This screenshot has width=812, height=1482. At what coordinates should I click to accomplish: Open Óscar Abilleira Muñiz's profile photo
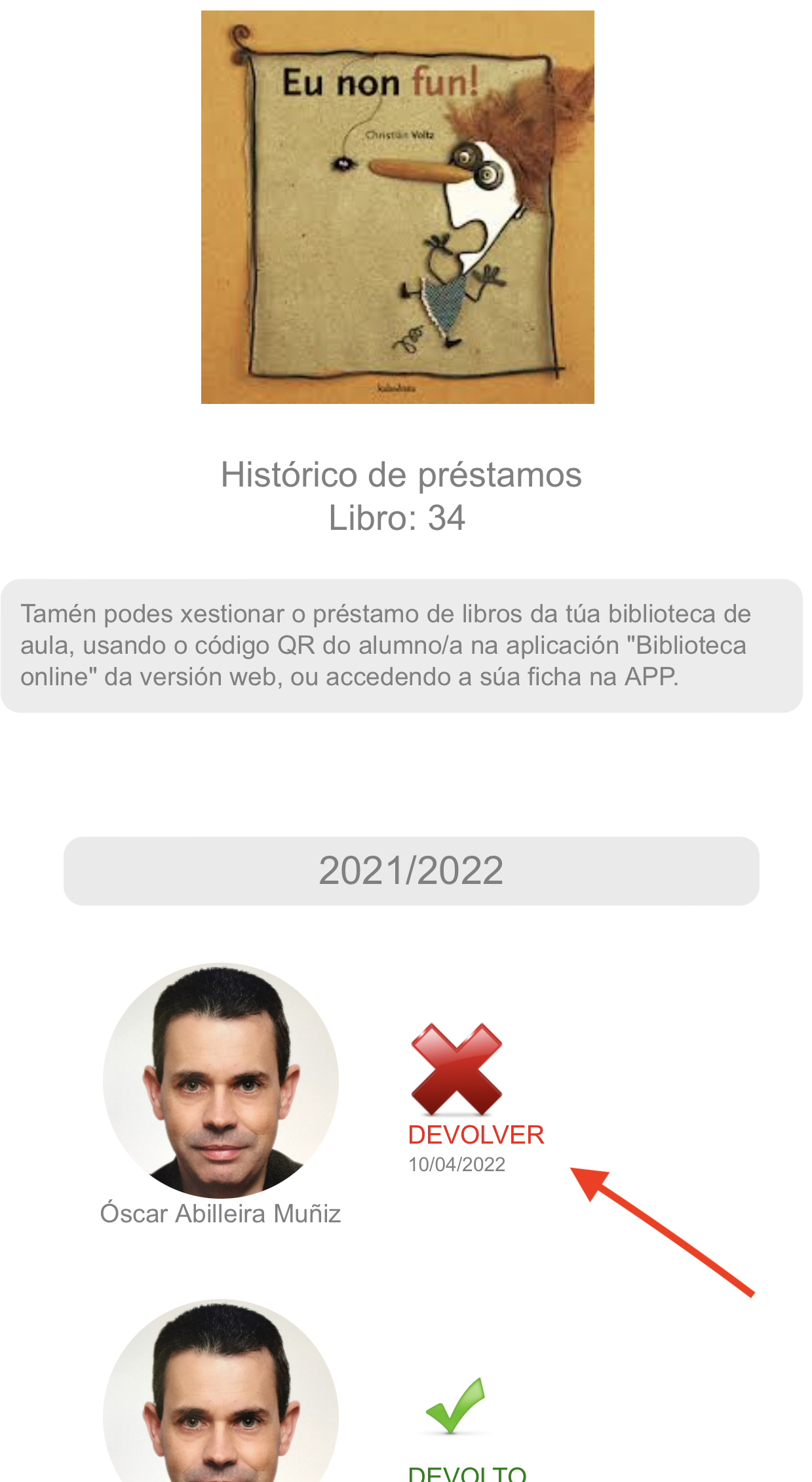(221, 1080)
